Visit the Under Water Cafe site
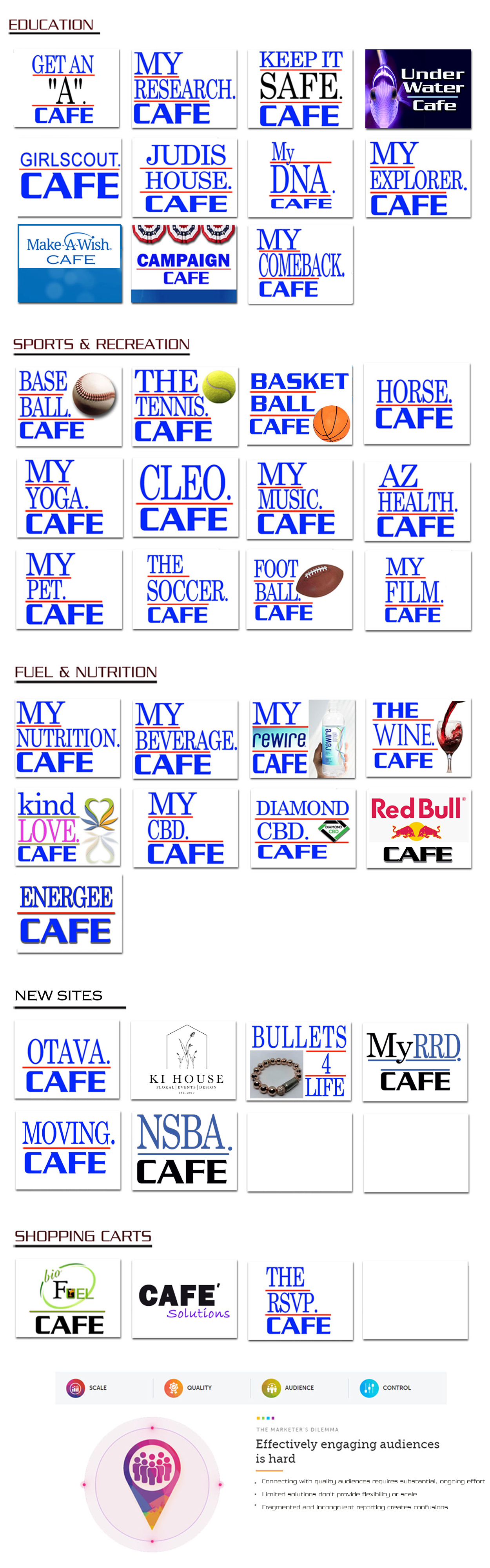Viewport: 490px width, 1568px height. (417, 89)
